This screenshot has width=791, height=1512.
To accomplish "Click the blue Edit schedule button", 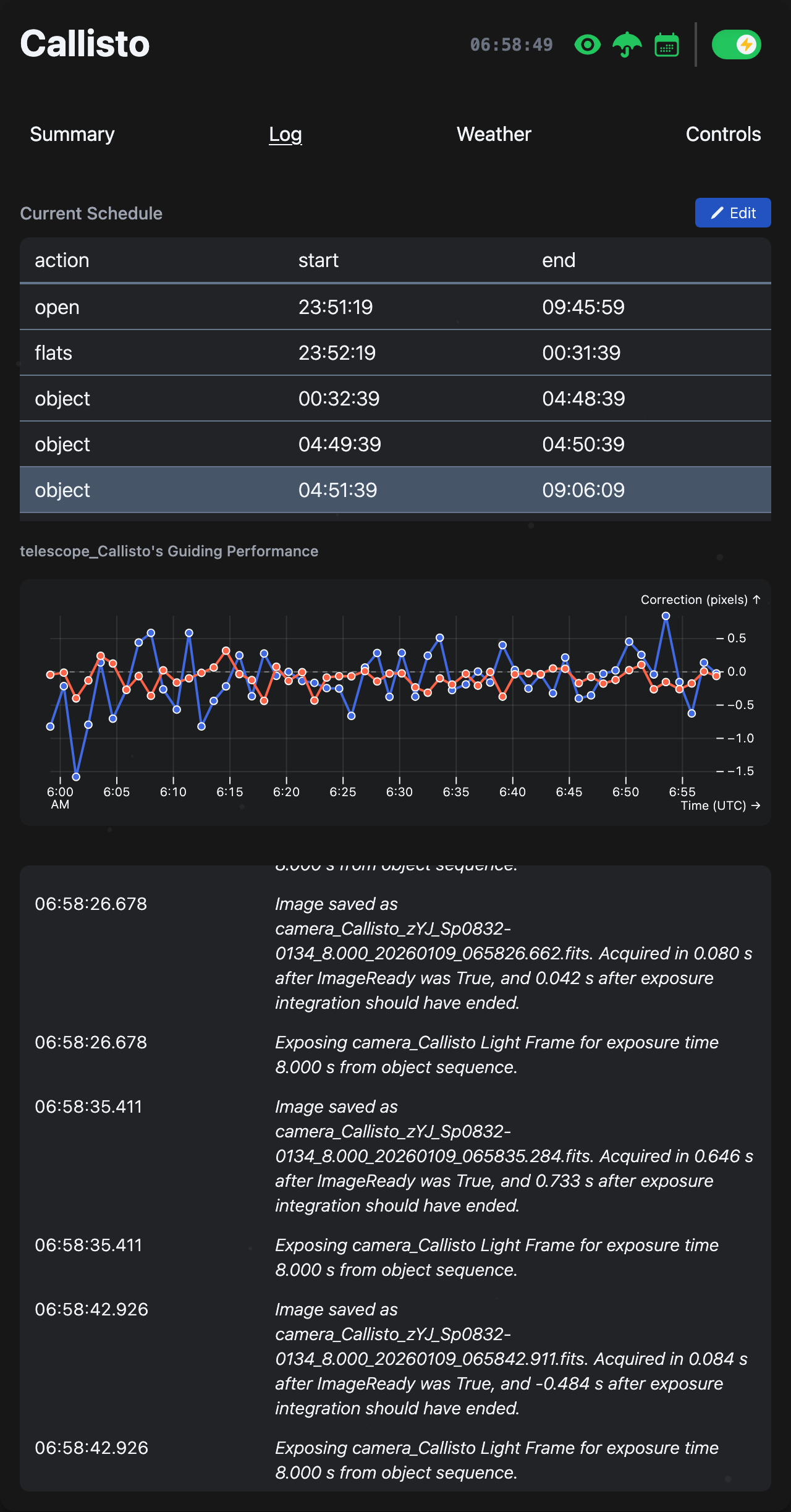I will point(733,213).
